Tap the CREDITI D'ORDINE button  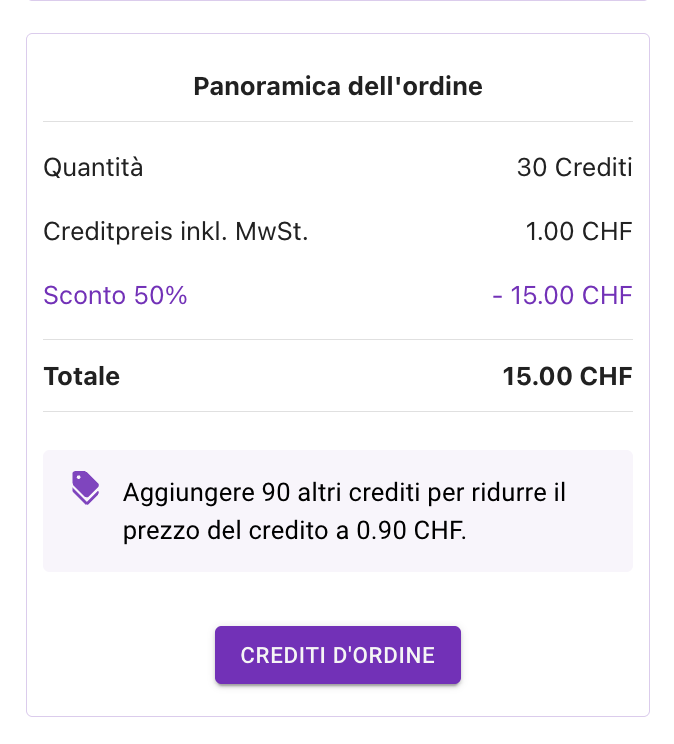pyautogui.click(x=337, y=655)
